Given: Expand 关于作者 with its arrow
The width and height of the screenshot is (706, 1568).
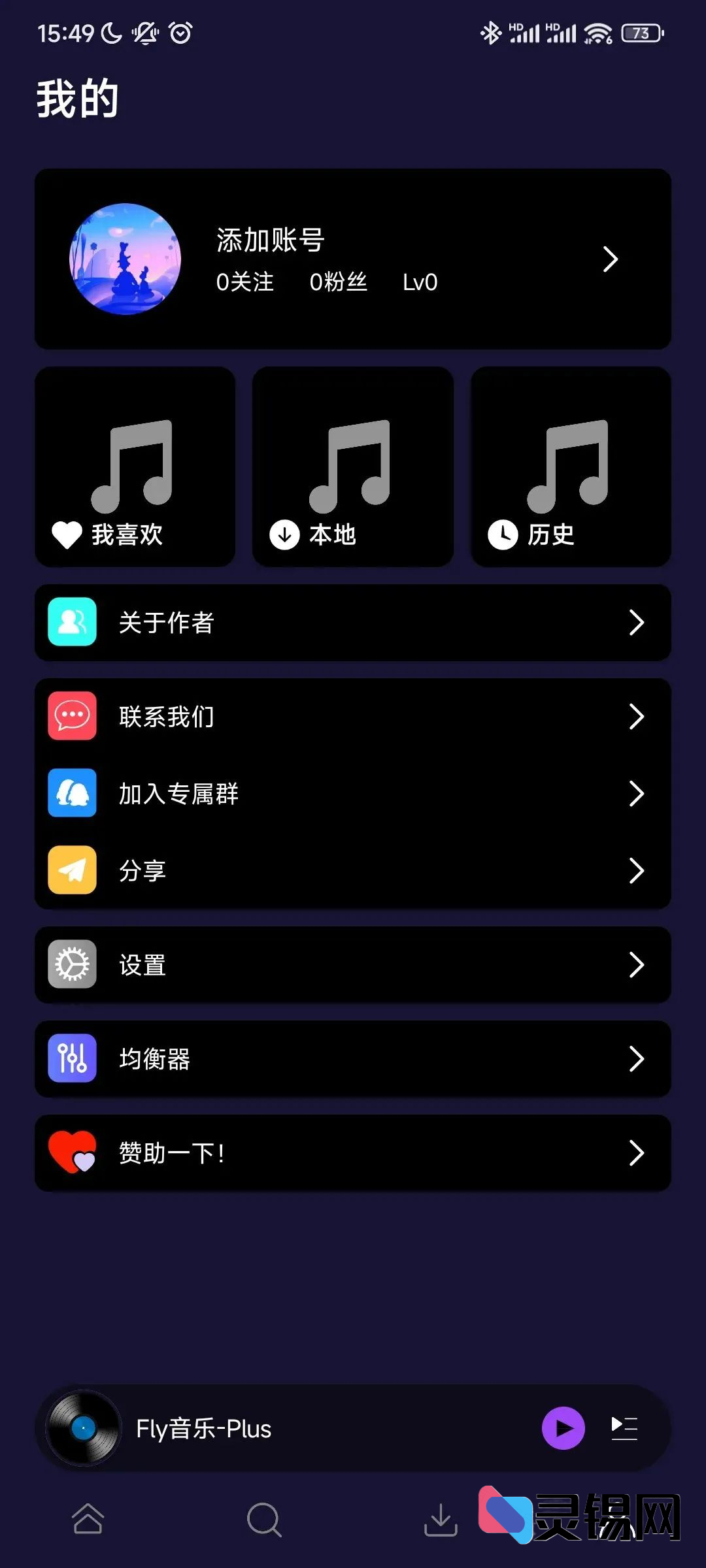Looking at the screenshot, I should click(x=637, y=623).
